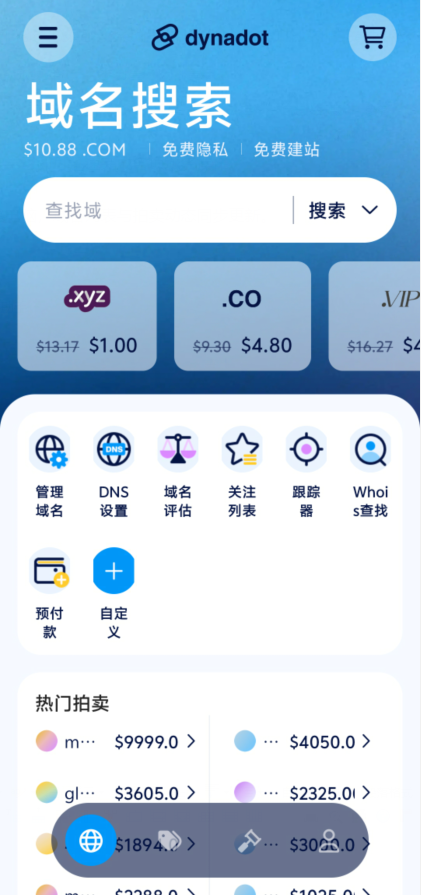This screenshot has height=895, width=421.
Task: Switch to the auction gavel tab
Action: pyautogui.click(x=249, y=840)
